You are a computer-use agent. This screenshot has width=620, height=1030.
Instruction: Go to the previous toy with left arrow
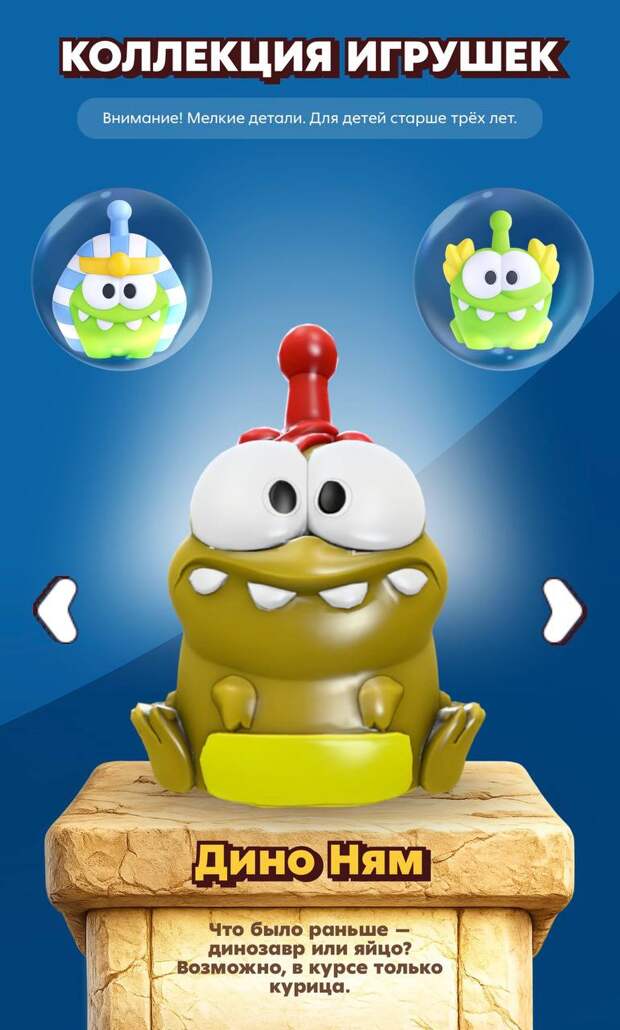click(x=55, y=609)
